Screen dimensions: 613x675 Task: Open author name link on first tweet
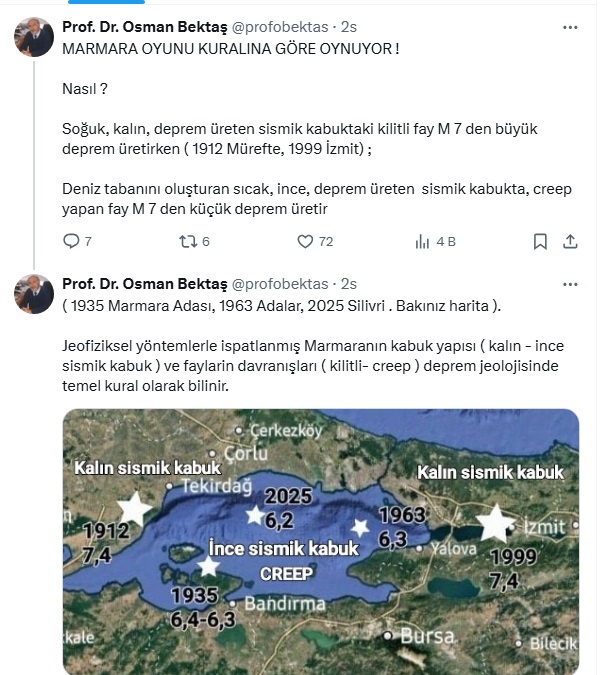coord(144,26)
